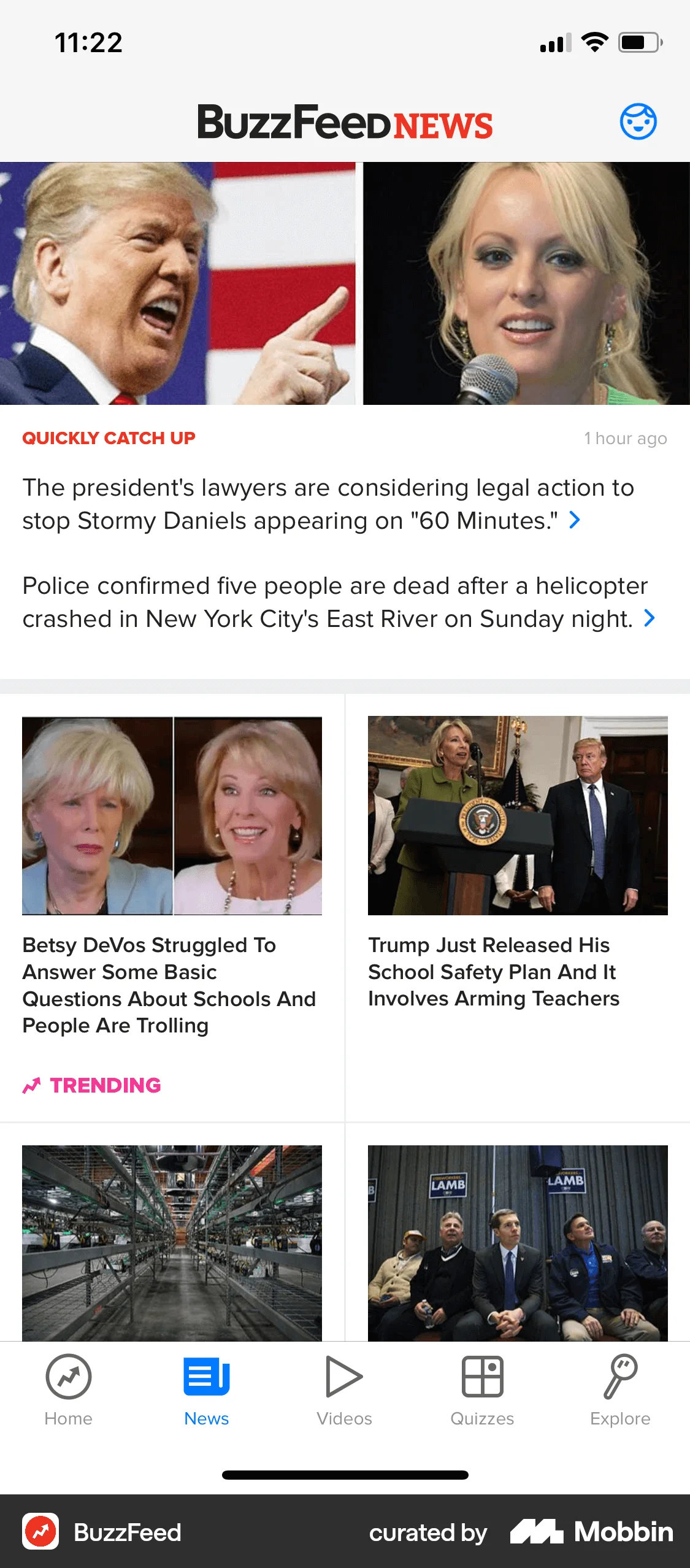The image size is (690, 1568).
Task: Click the '1 hour ago' timestamp
Action: [x=626, y=438]
